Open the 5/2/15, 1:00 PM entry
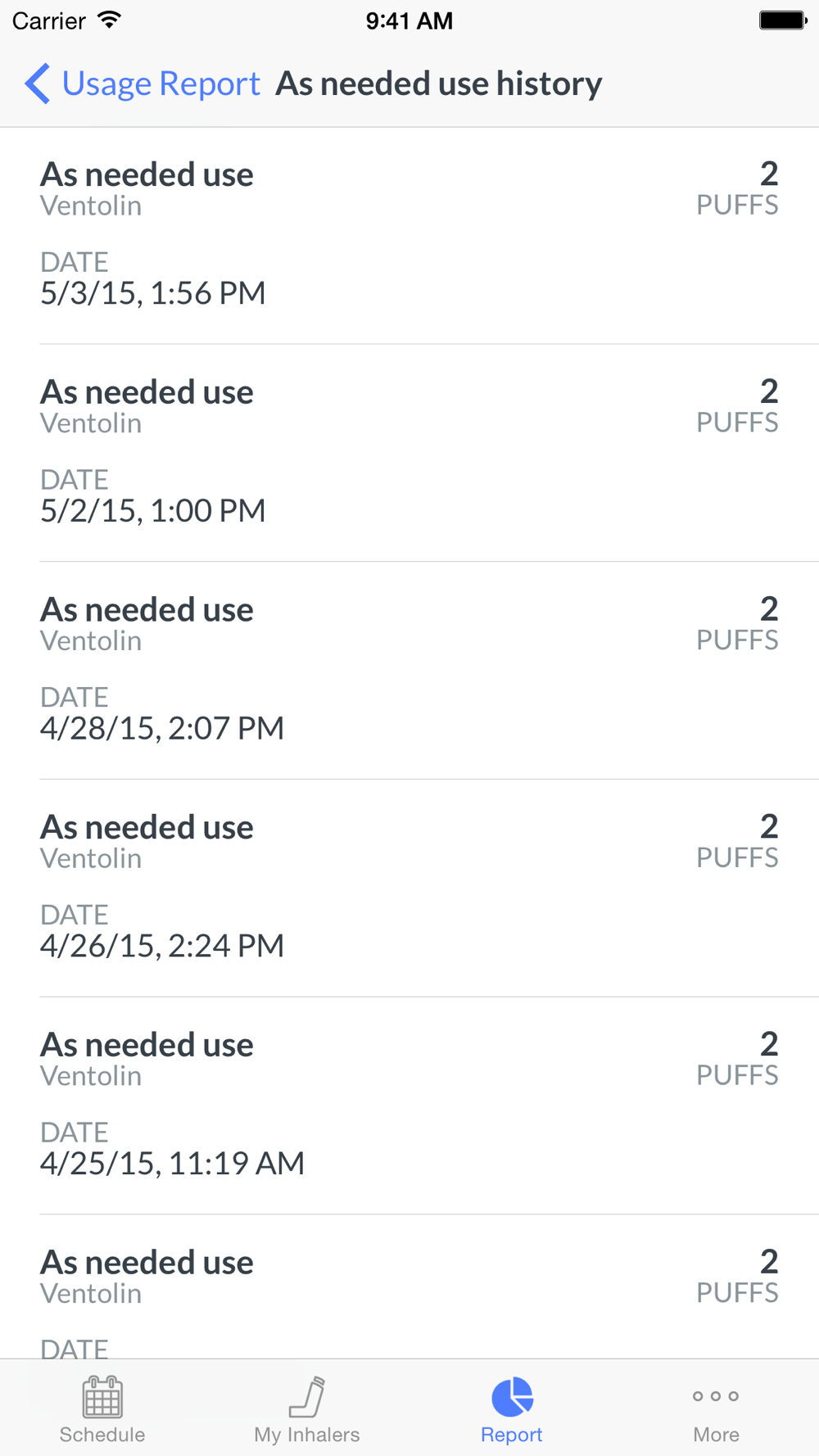Viewport: 819px width, 1456px height. [409, 453]
